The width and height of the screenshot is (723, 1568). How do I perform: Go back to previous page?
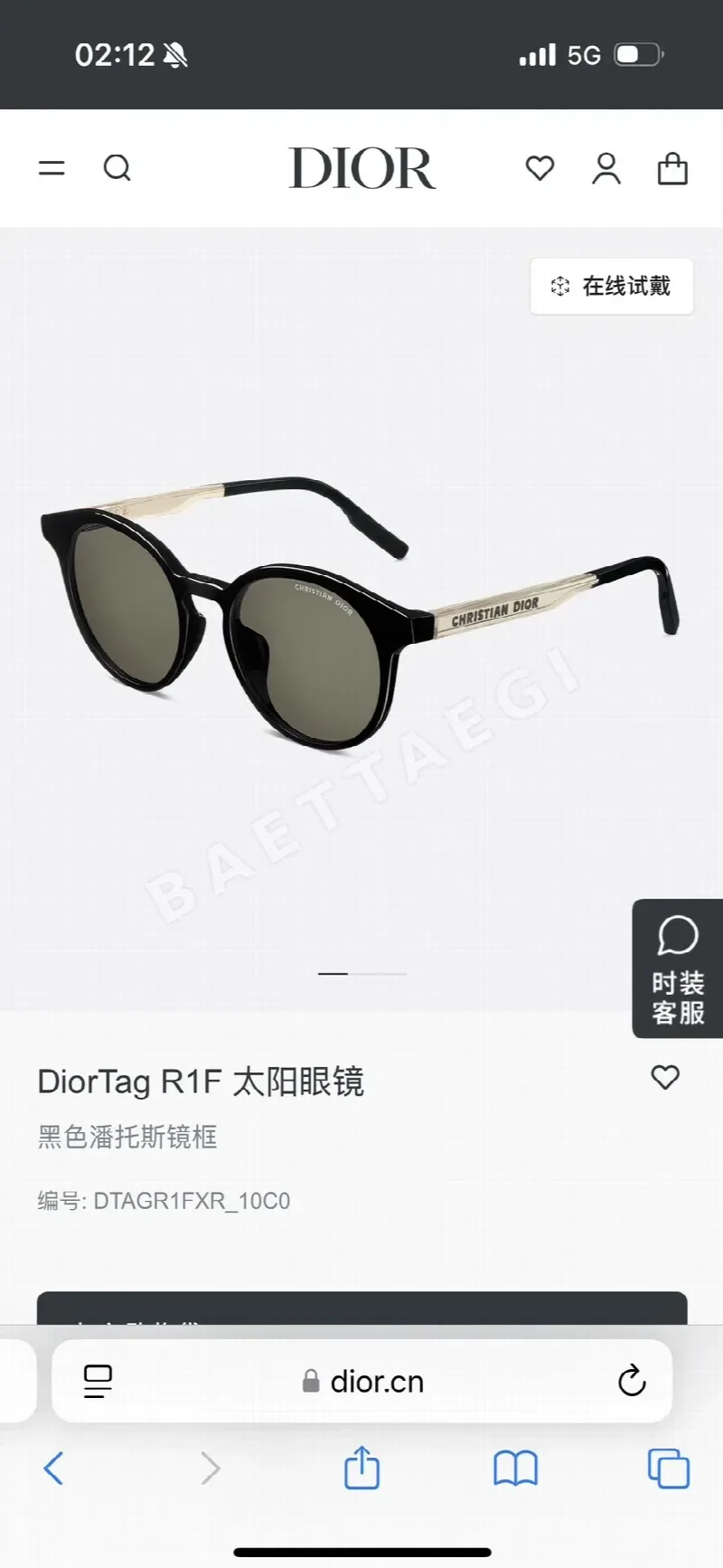pyautogui.click(x=54, y=1468)
